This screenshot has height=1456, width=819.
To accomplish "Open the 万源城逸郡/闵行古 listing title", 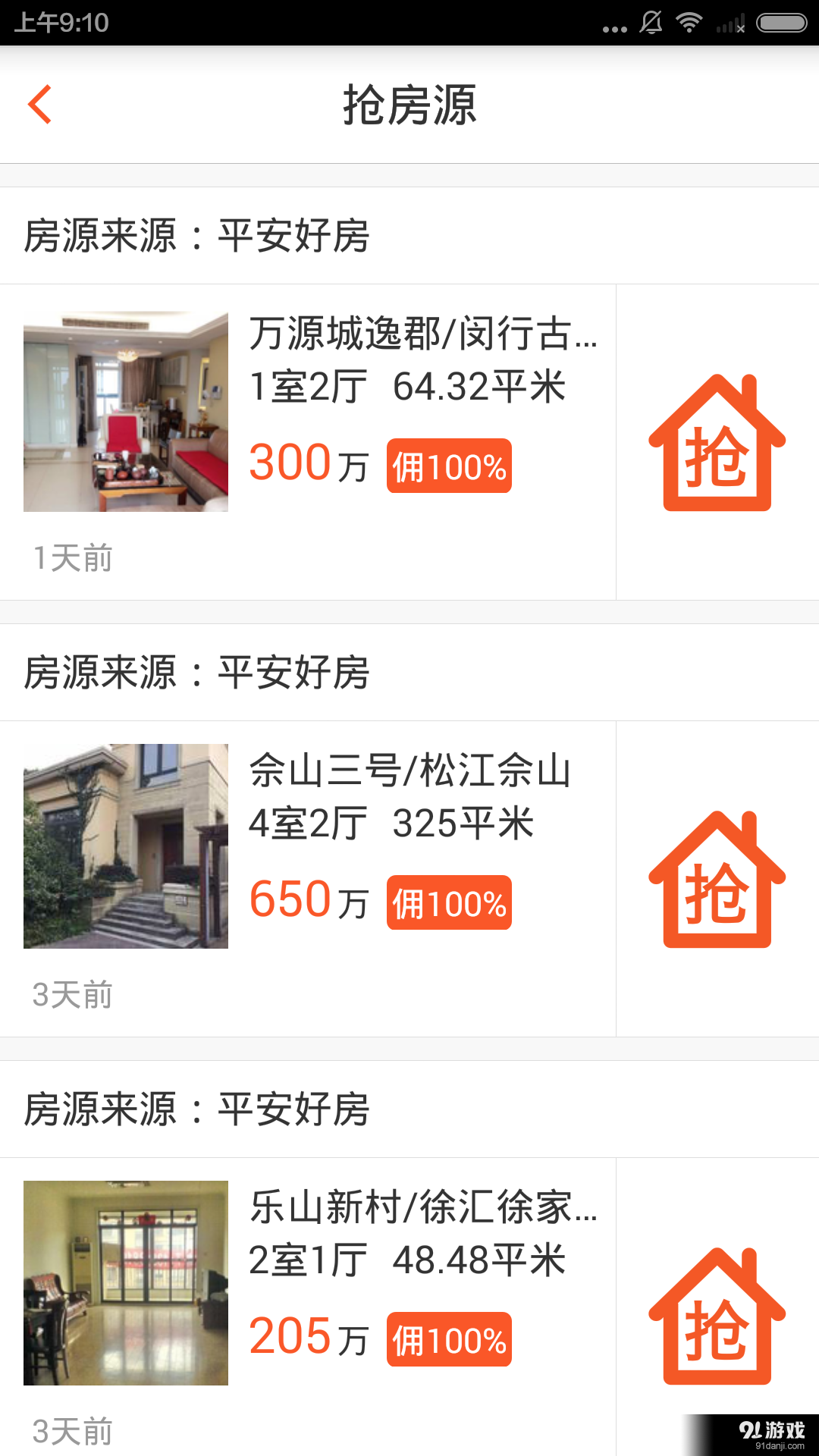I will [x=423, y=341].
